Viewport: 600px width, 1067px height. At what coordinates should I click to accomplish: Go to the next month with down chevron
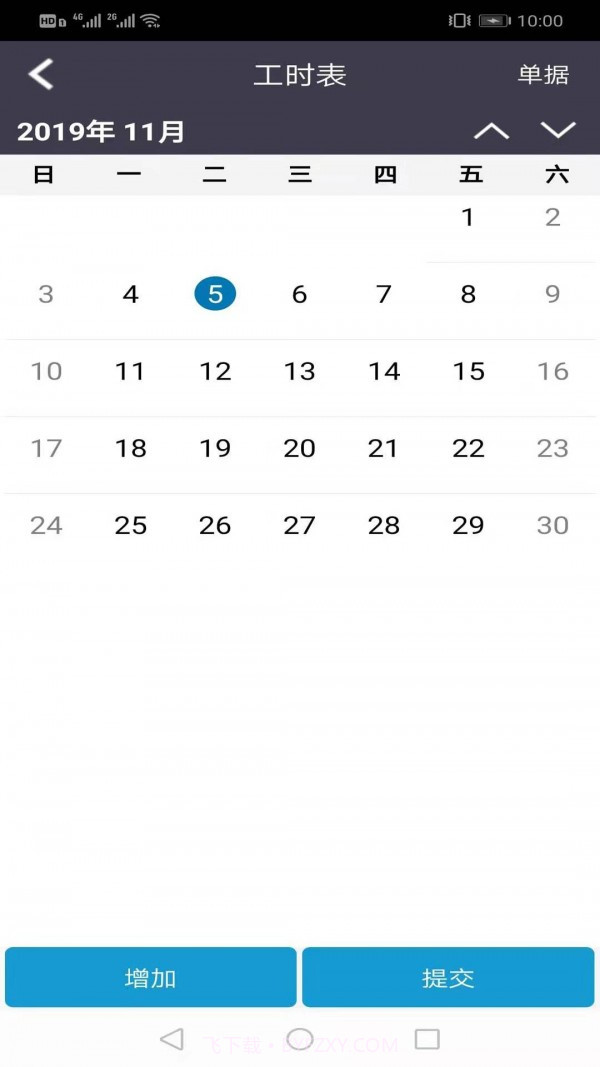tap(558, 131)
